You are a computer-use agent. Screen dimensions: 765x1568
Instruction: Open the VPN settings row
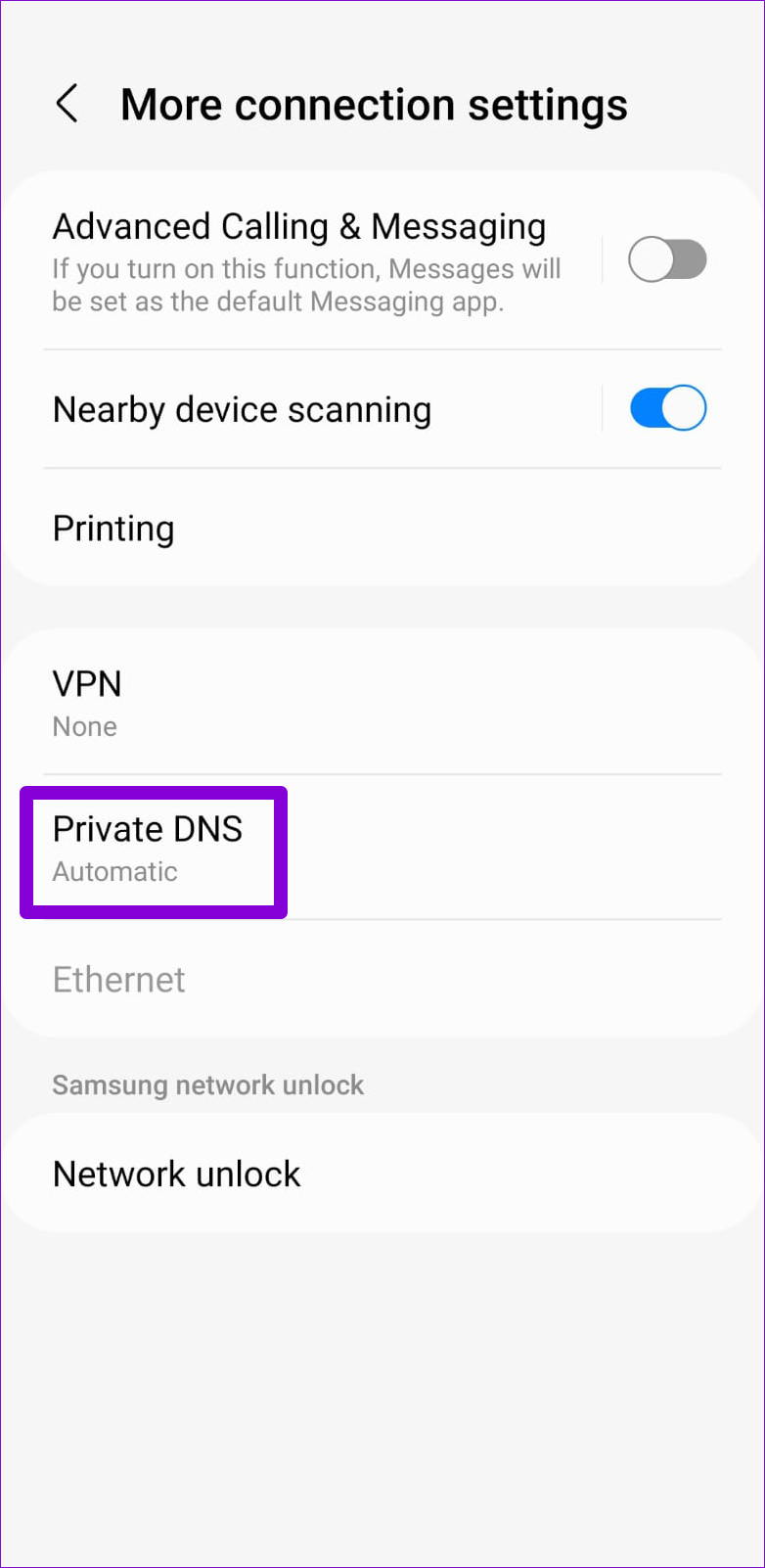click(x=382, y=702)
